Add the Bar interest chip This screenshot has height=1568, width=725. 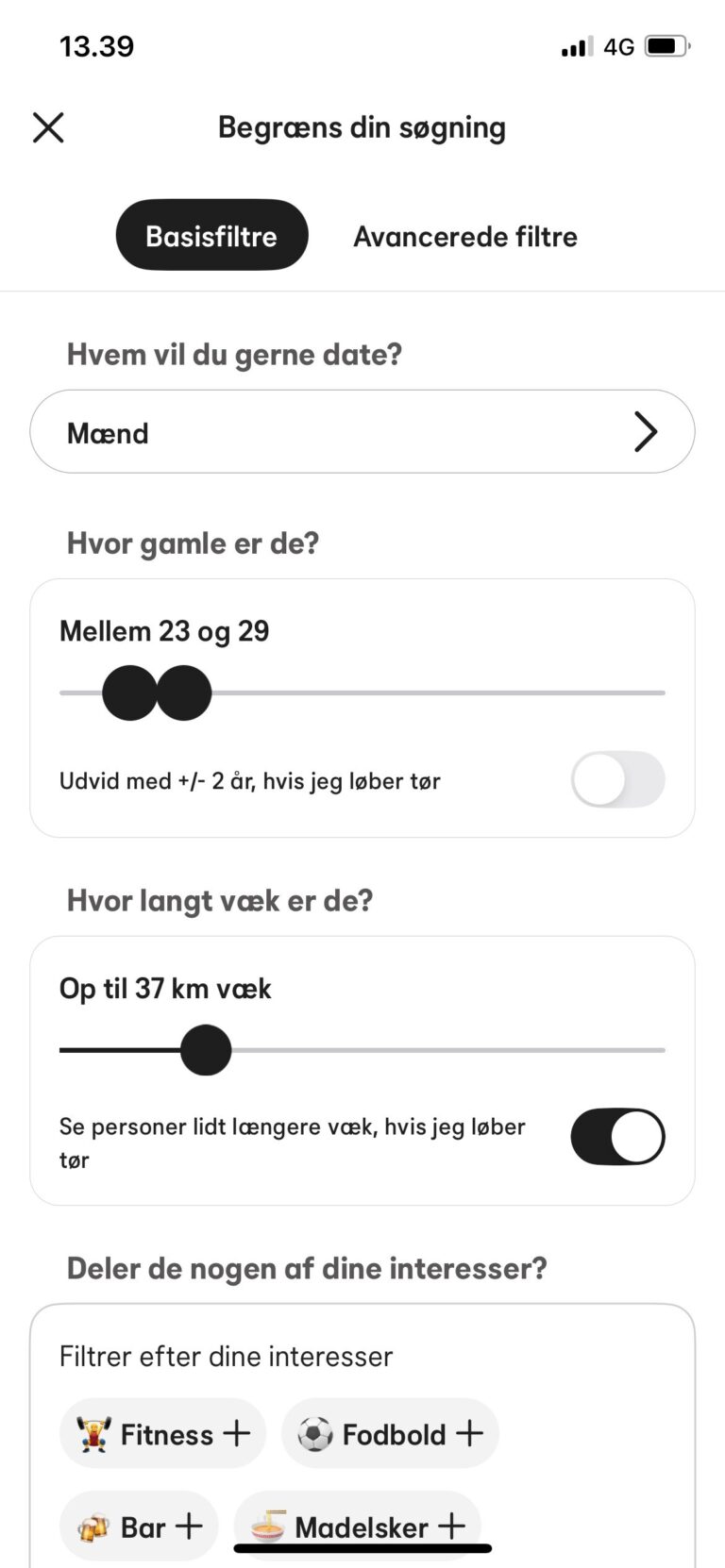point(139,1526)
